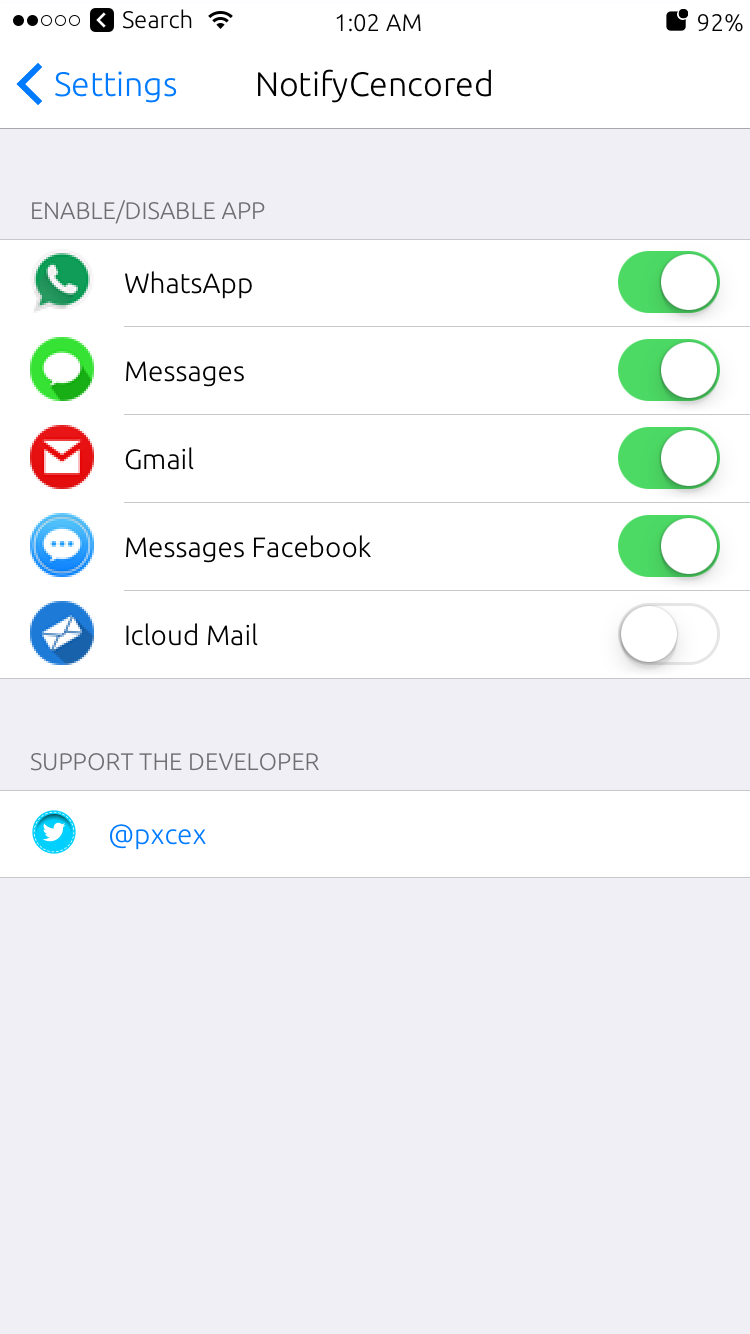Turn off the Messages switch
Viewport: 750px width, 1334px height.
click(x=669, y=371)
